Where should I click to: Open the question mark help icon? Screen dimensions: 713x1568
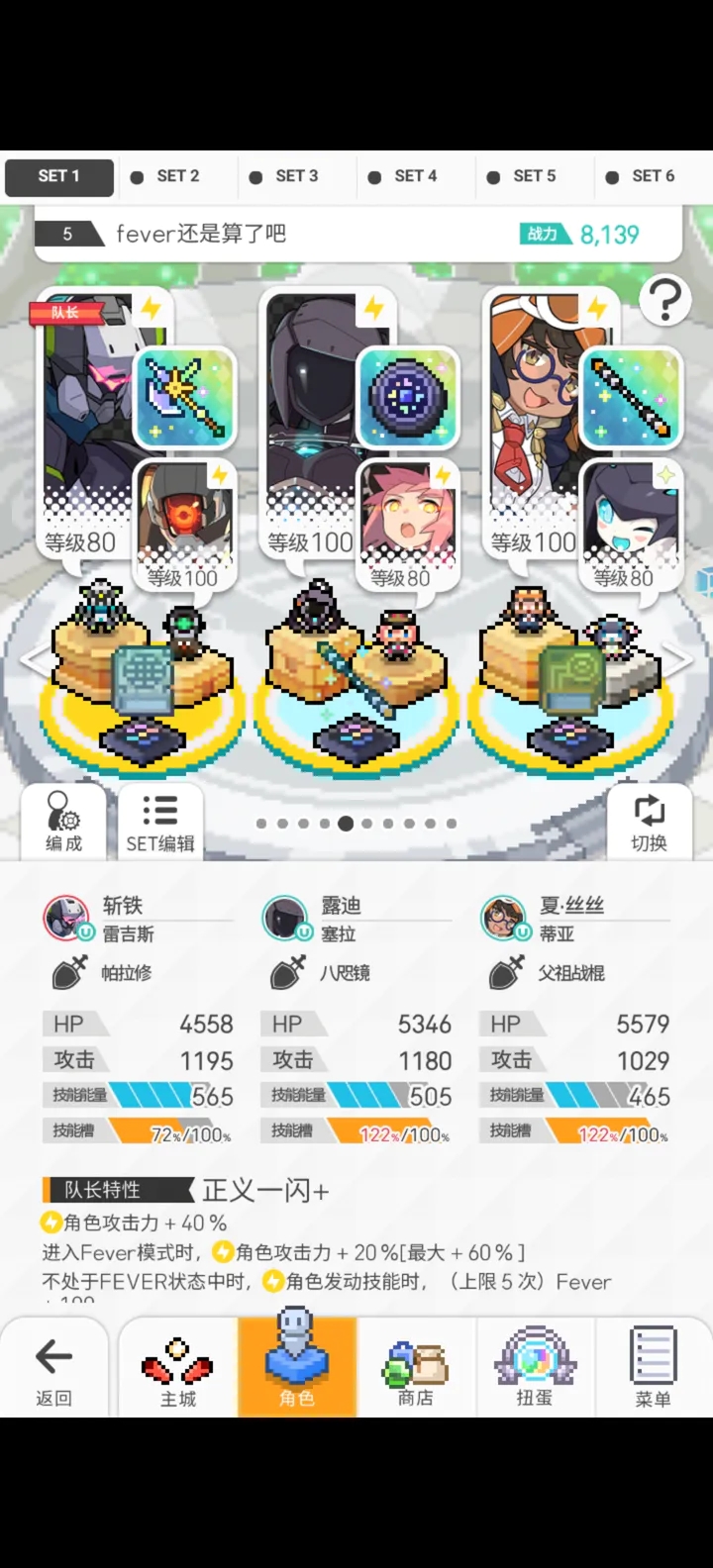(665, 298)
